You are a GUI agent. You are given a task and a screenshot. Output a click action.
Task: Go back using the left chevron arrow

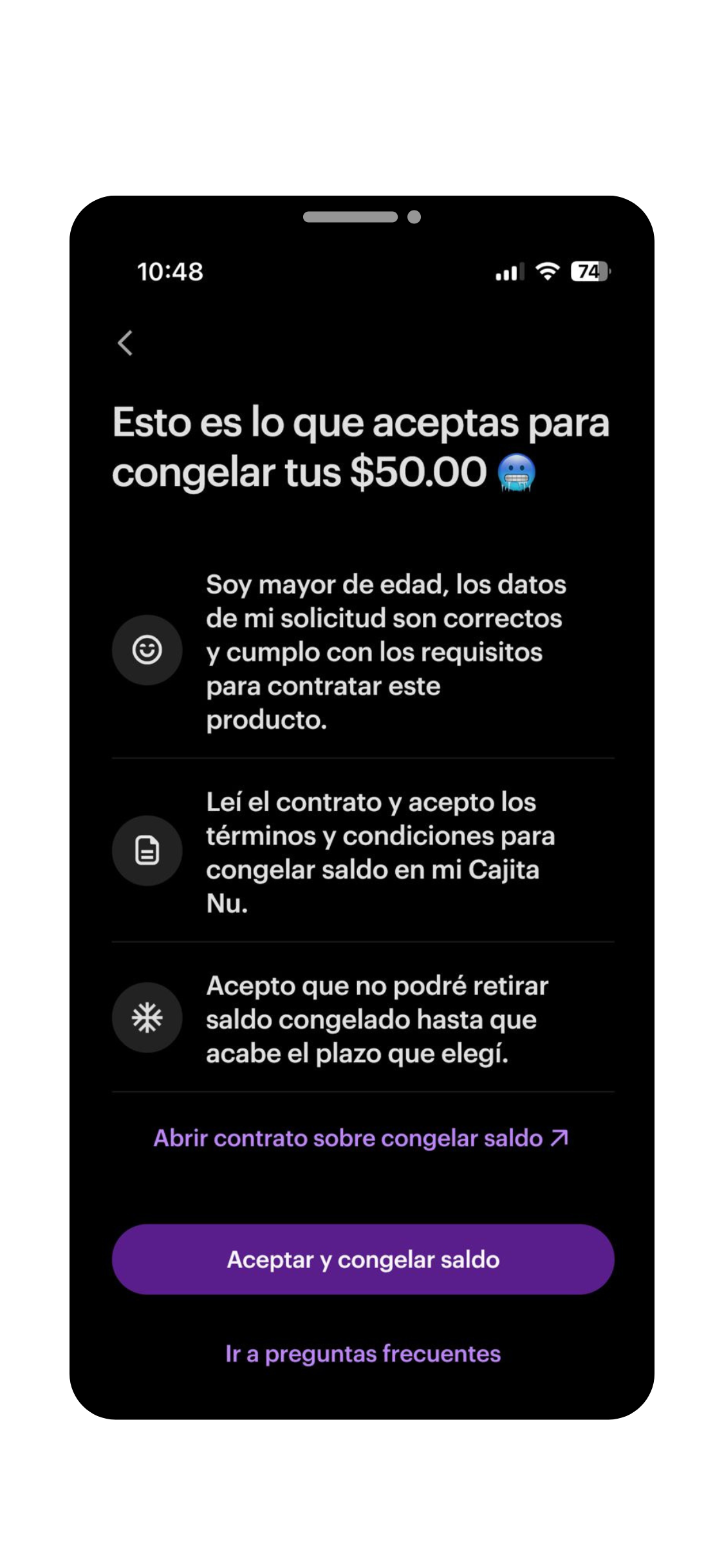coord(125,343)
